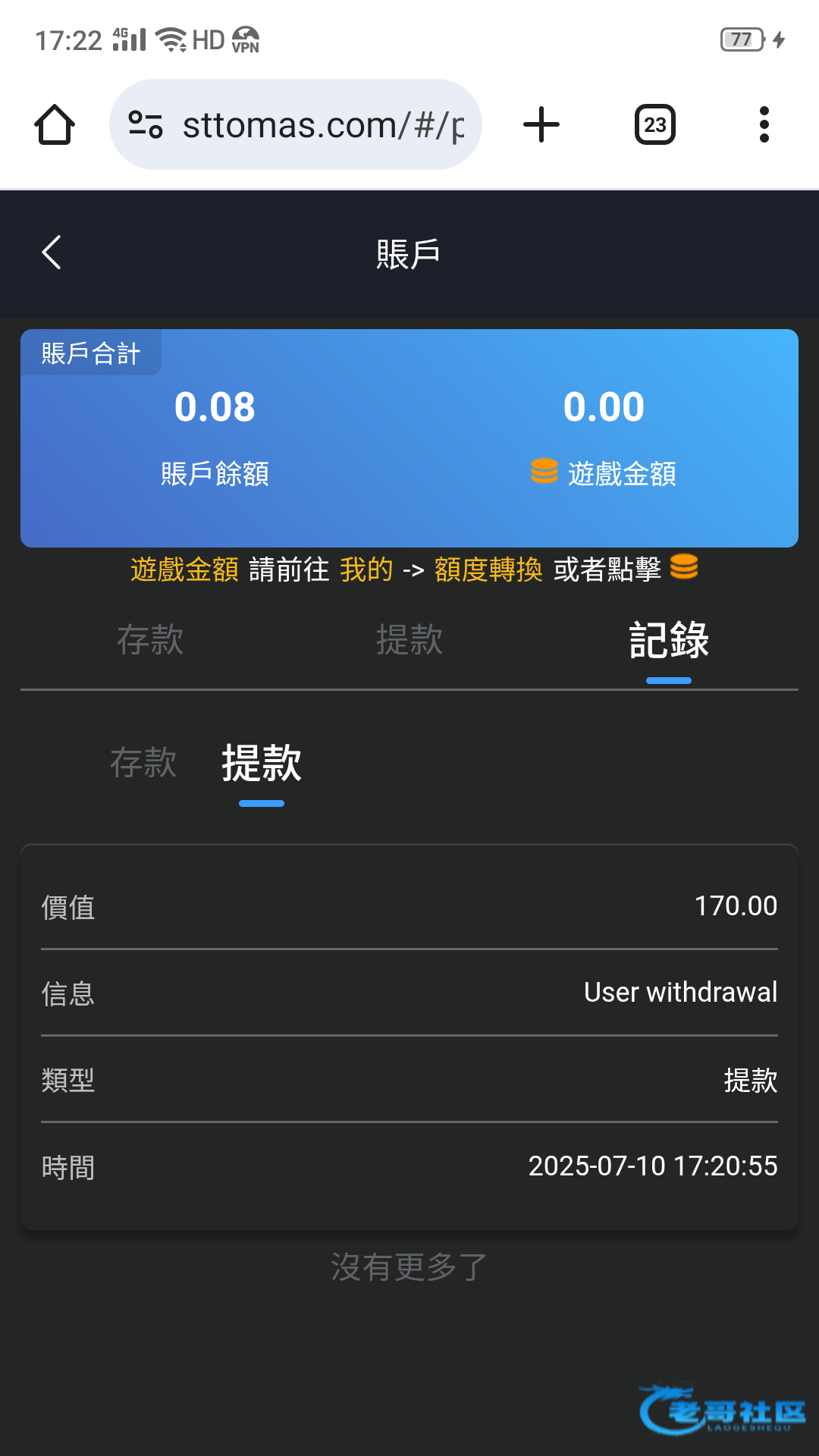Screen dimensions: 819x1456
Task: Tap the sttomas.com address bar
Action: click(x=296, y=124)
